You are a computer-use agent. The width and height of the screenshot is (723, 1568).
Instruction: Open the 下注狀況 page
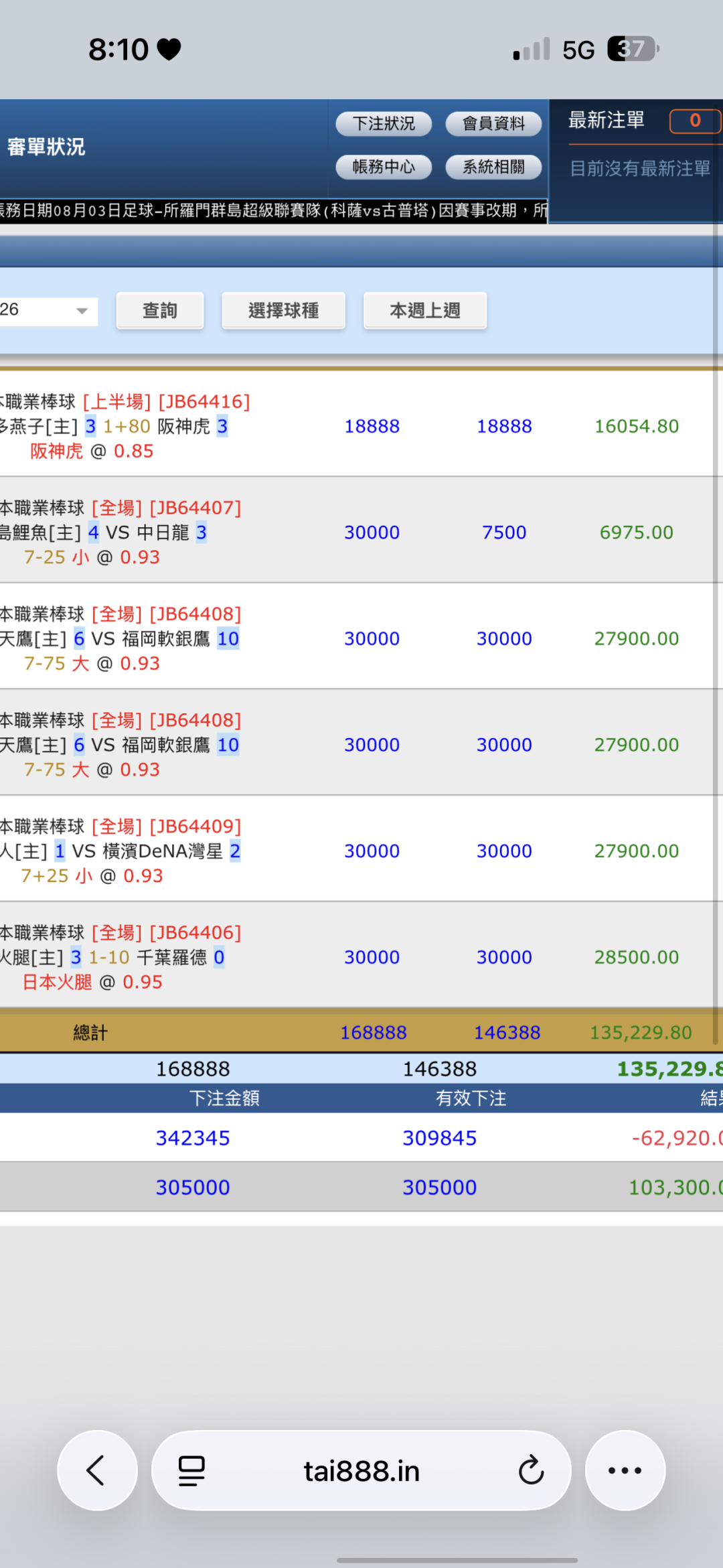[384, 124]
